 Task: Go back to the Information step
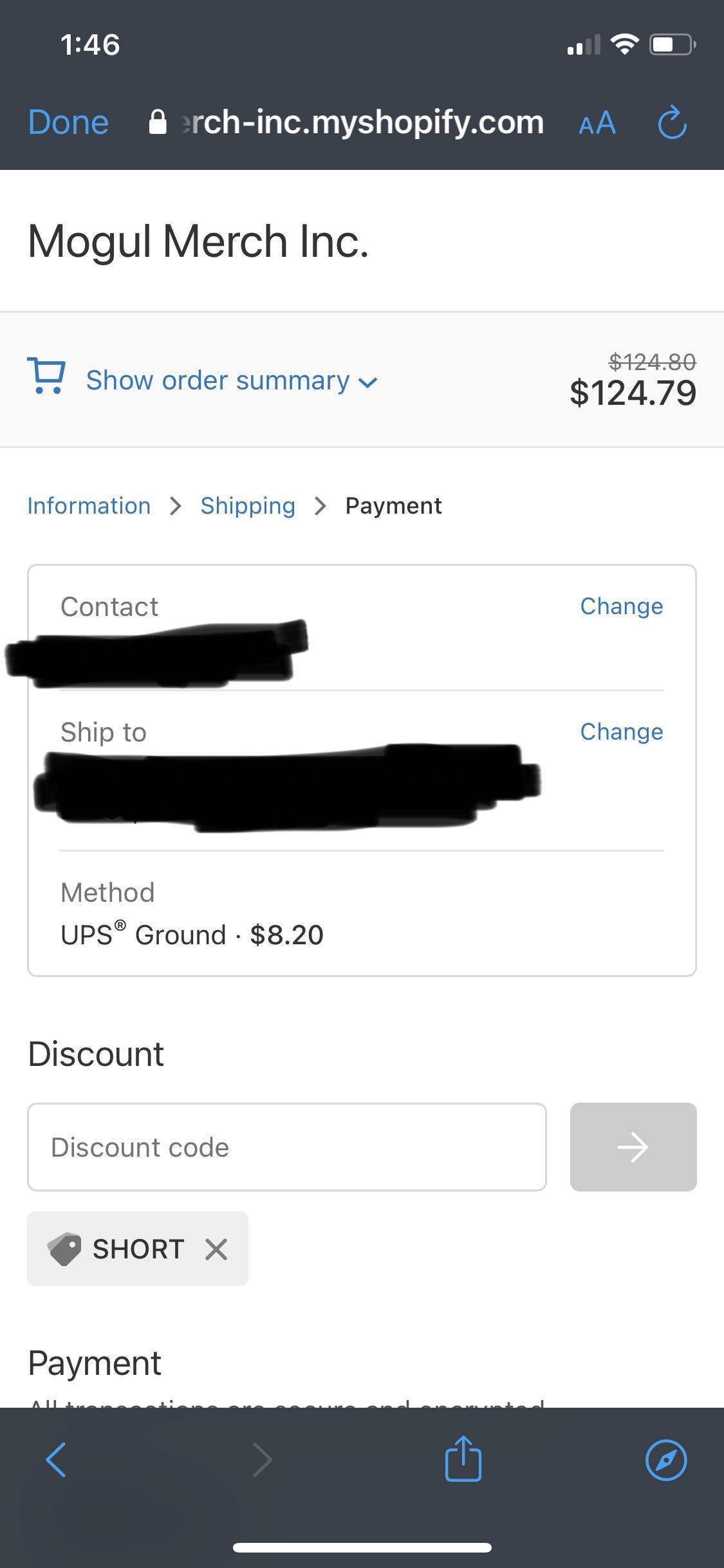coord(89,505)
